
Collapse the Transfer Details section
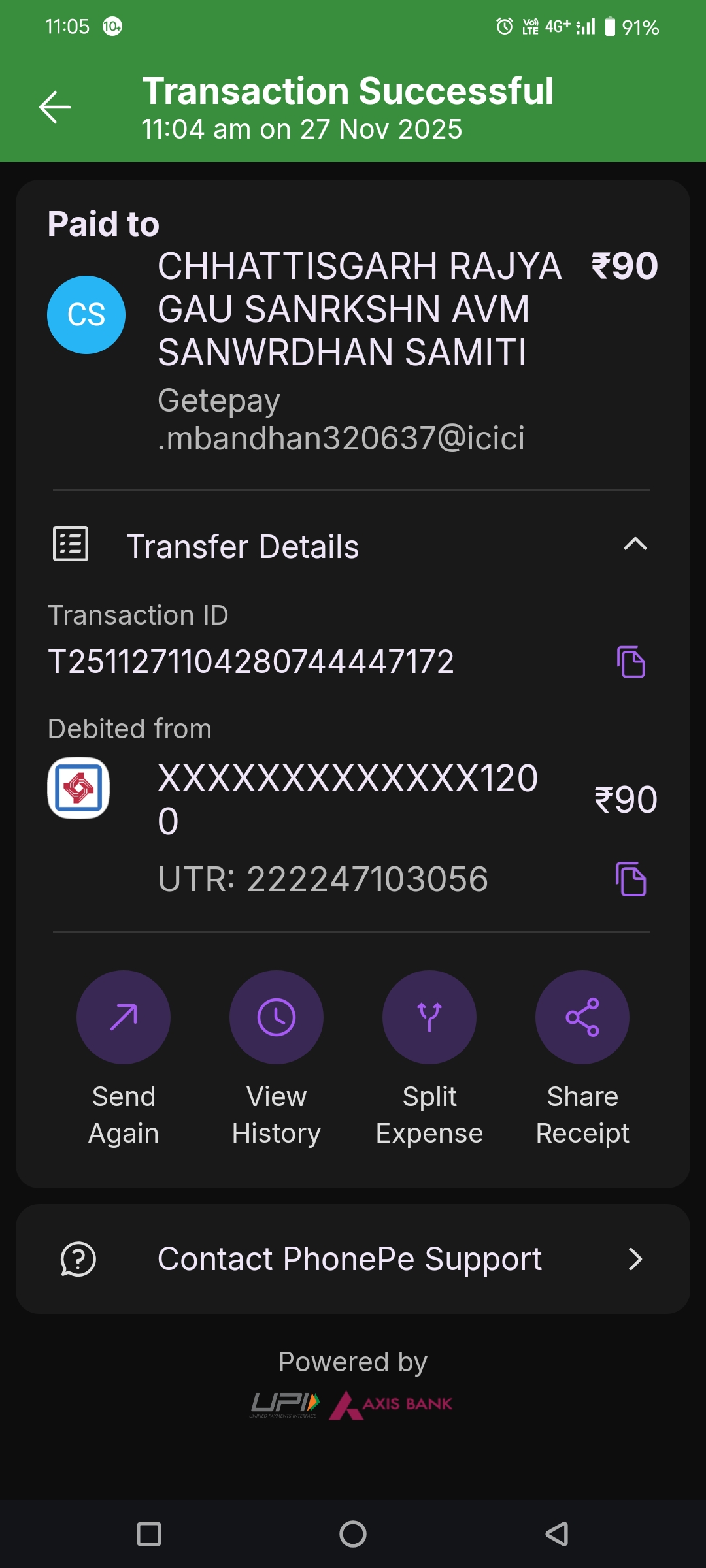635,545
